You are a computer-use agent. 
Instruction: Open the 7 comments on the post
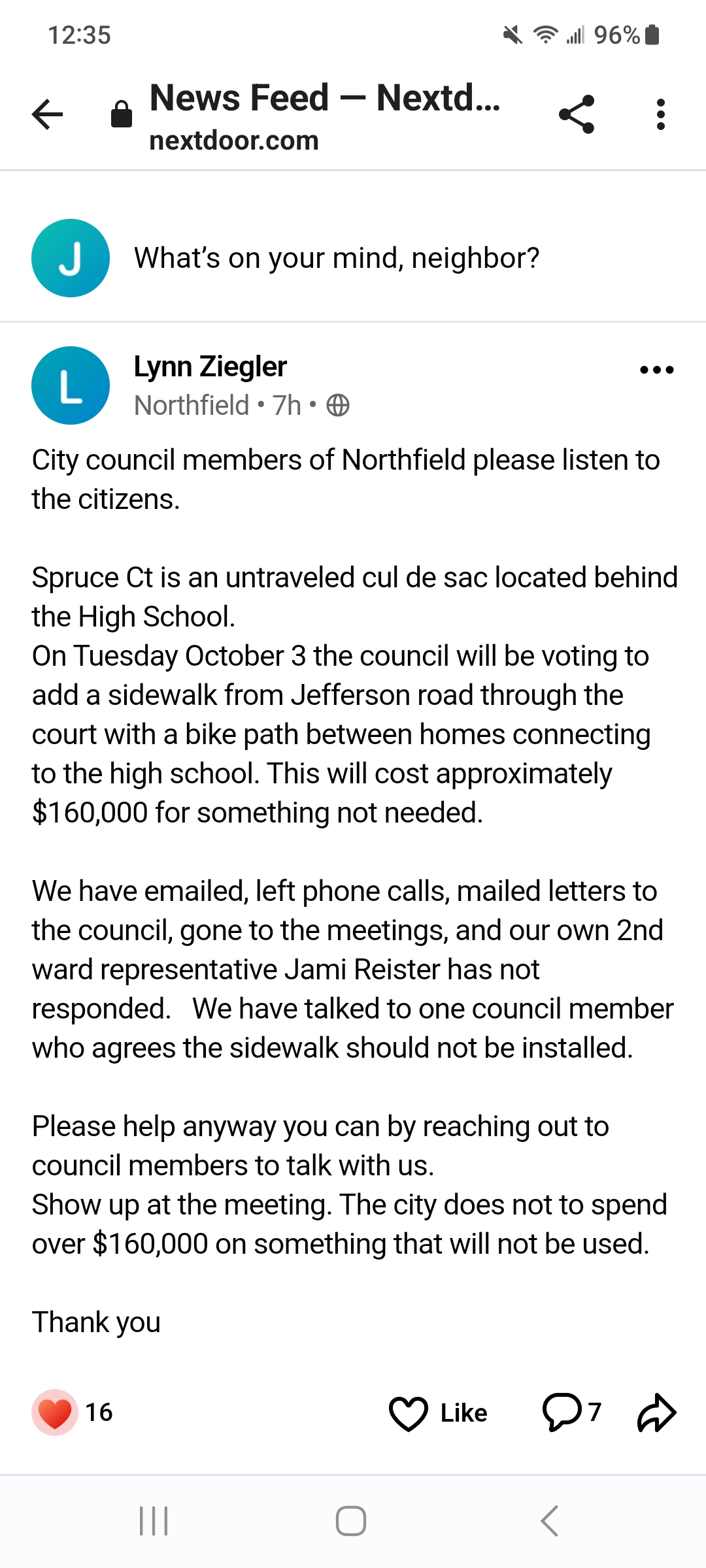pos(571,1413)
